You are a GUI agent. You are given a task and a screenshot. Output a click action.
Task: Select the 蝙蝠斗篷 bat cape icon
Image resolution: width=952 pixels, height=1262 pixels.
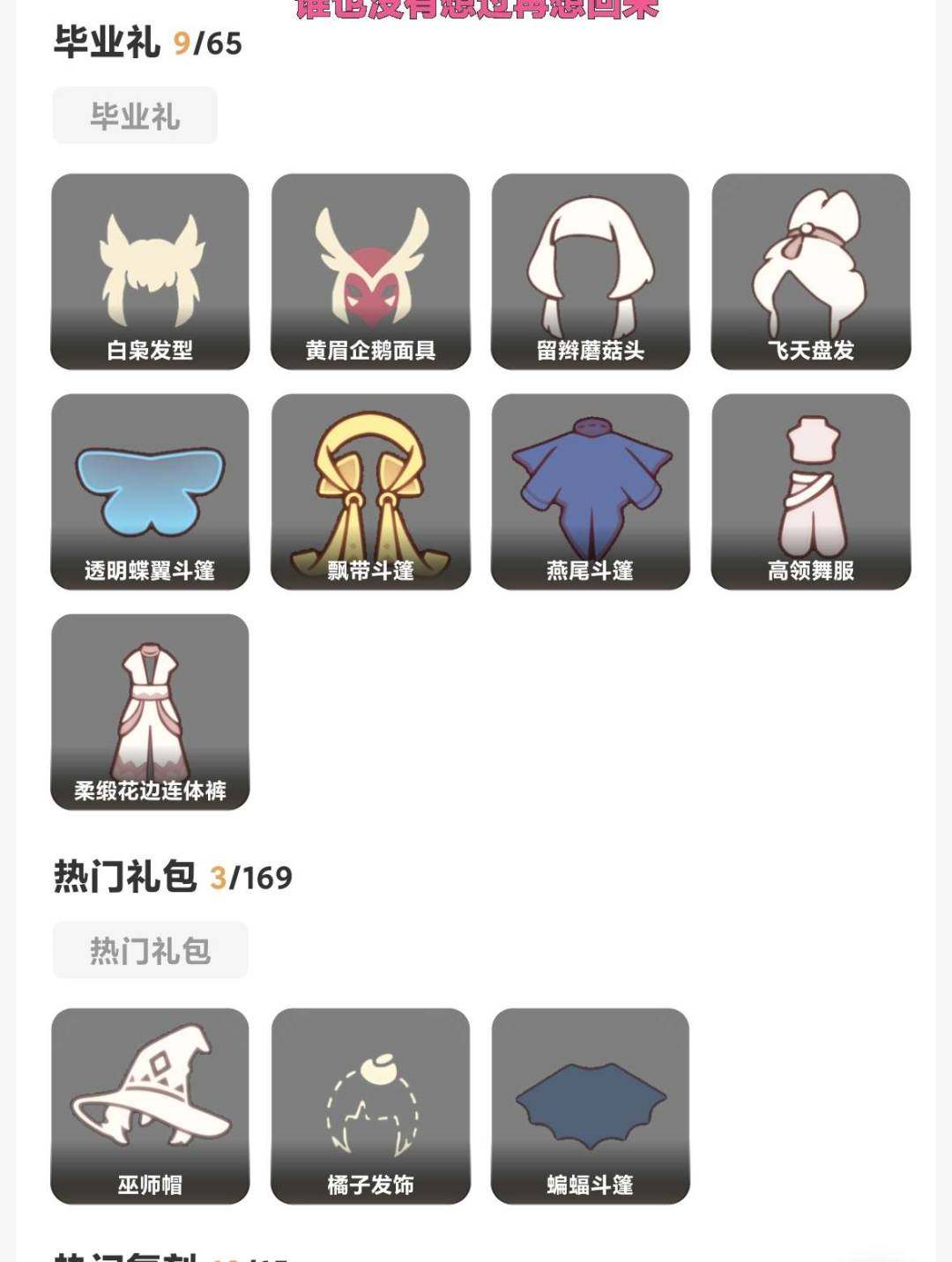click(589, 1106)
